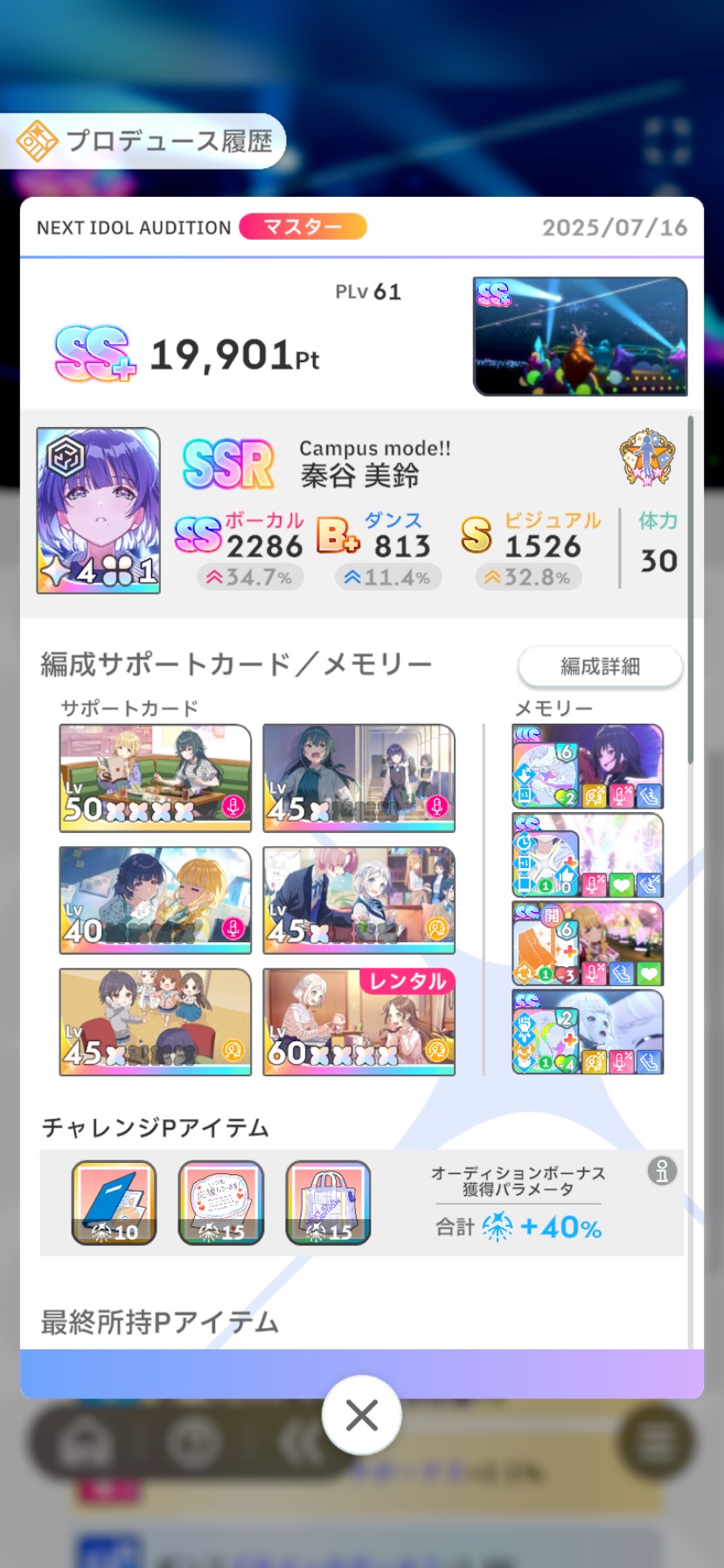Select the clear bag challenge P item
The width and height of the screenshot is (724, 1568).
pos(328,1203)
